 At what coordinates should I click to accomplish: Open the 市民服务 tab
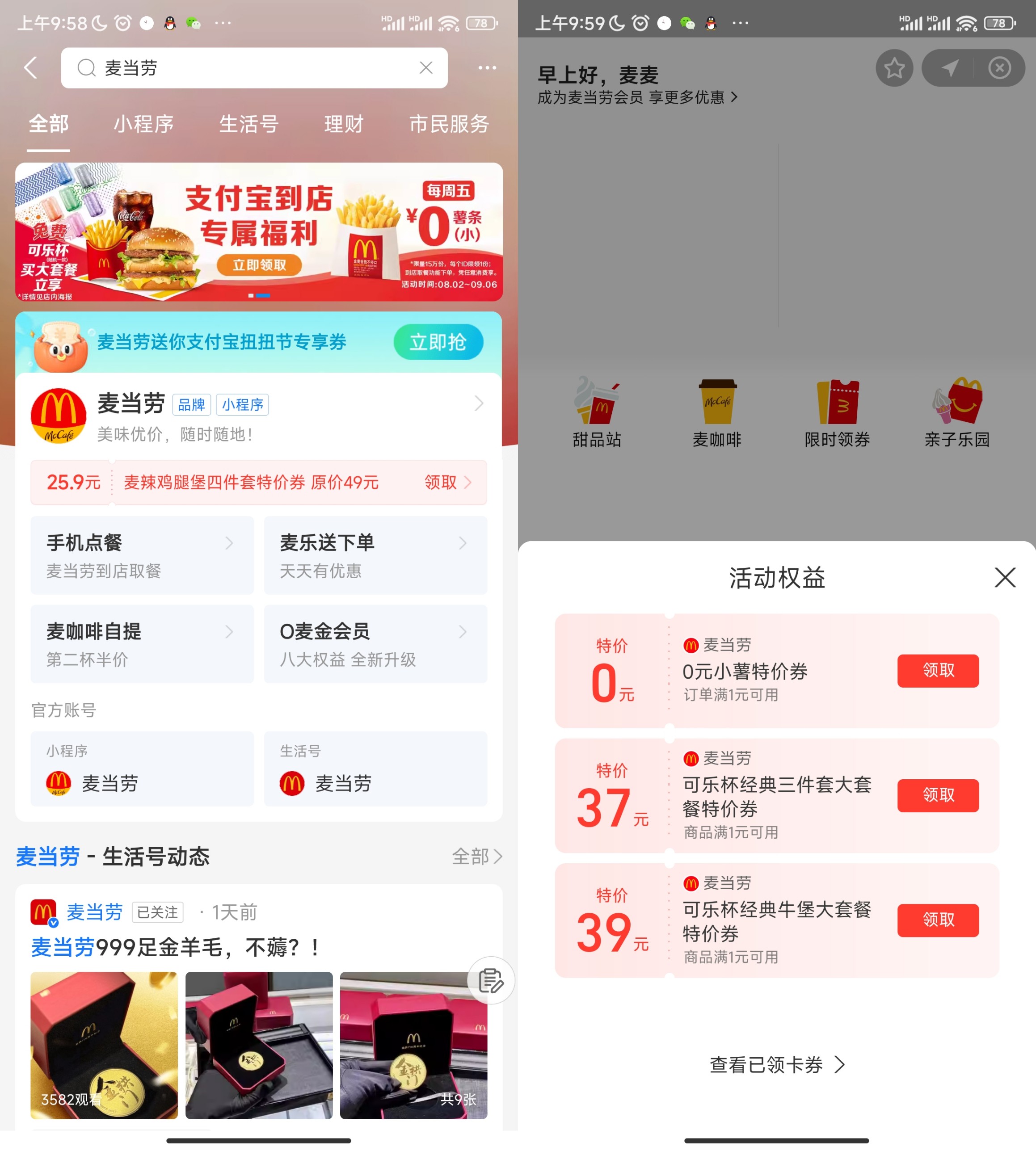click(449, 124)
